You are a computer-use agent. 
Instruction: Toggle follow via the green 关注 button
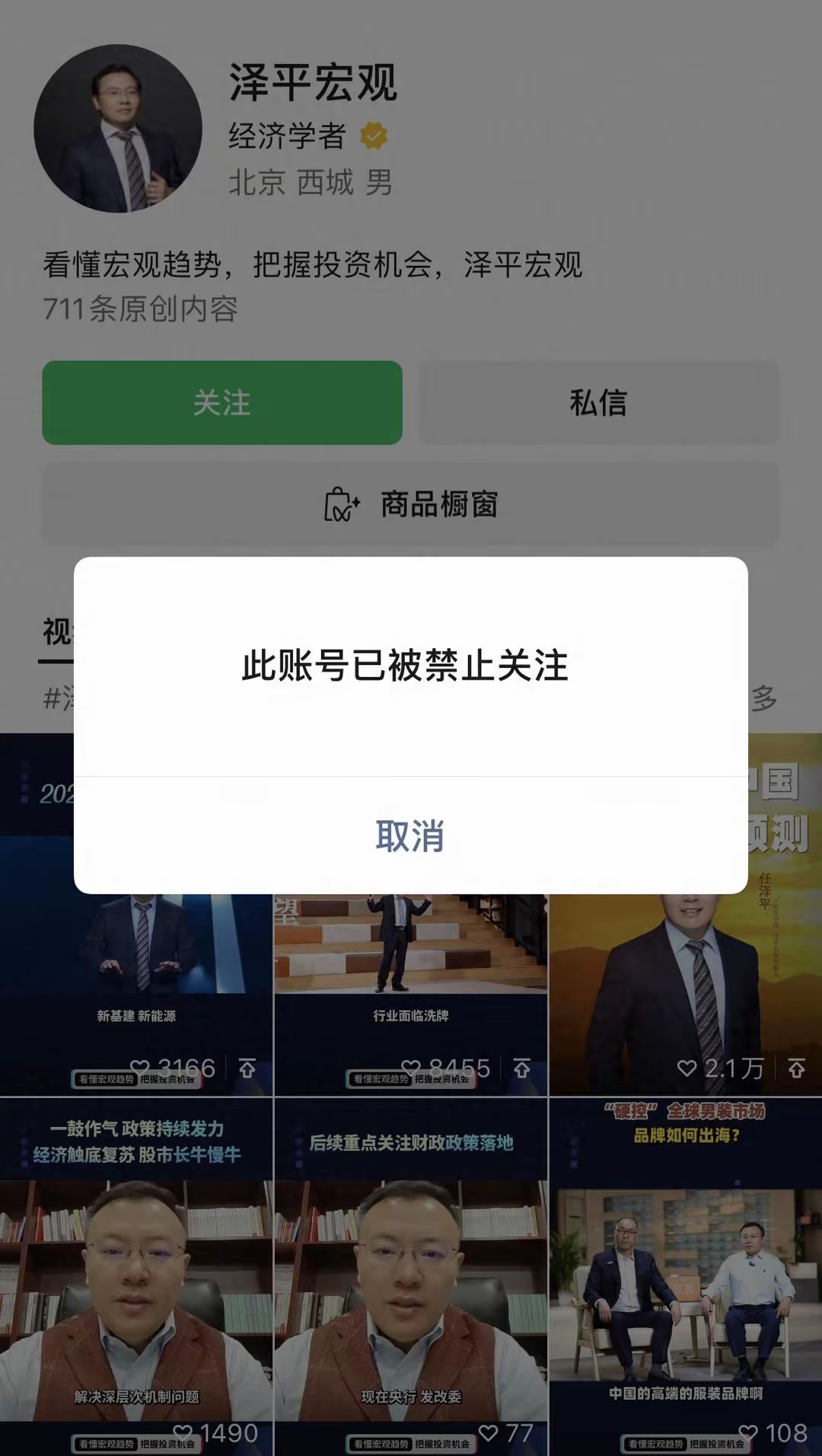point(222,404)
